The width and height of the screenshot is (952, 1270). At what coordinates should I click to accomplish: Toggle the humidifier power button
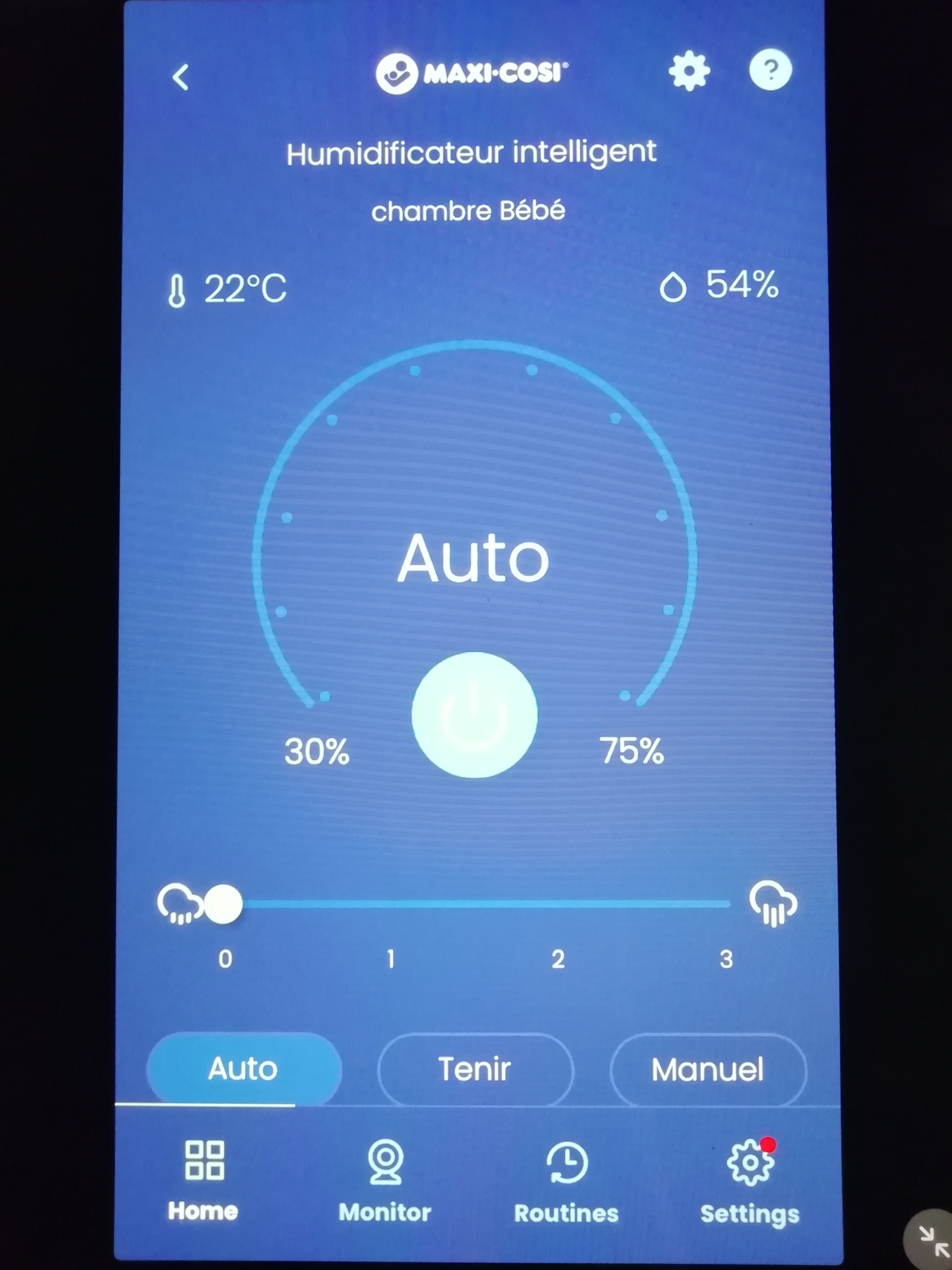click(x=474, y=715)
